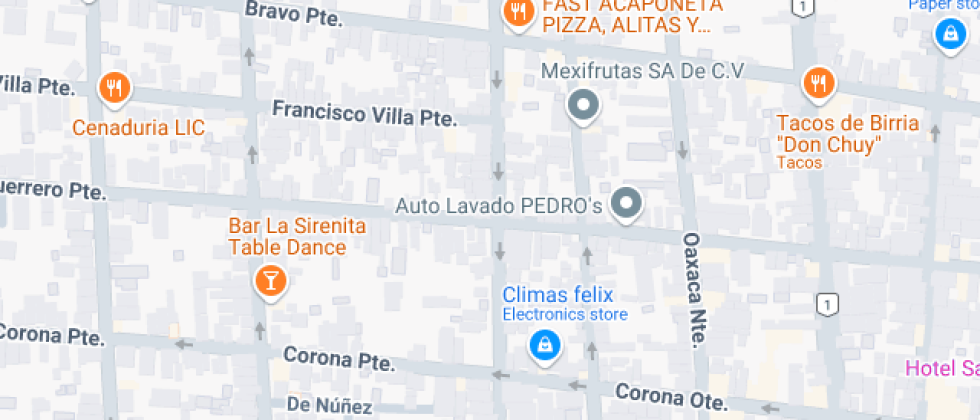Viewport: 980px width, 420px height.
Task: Select the Climas felix electronics store pin
Action: 544,346
